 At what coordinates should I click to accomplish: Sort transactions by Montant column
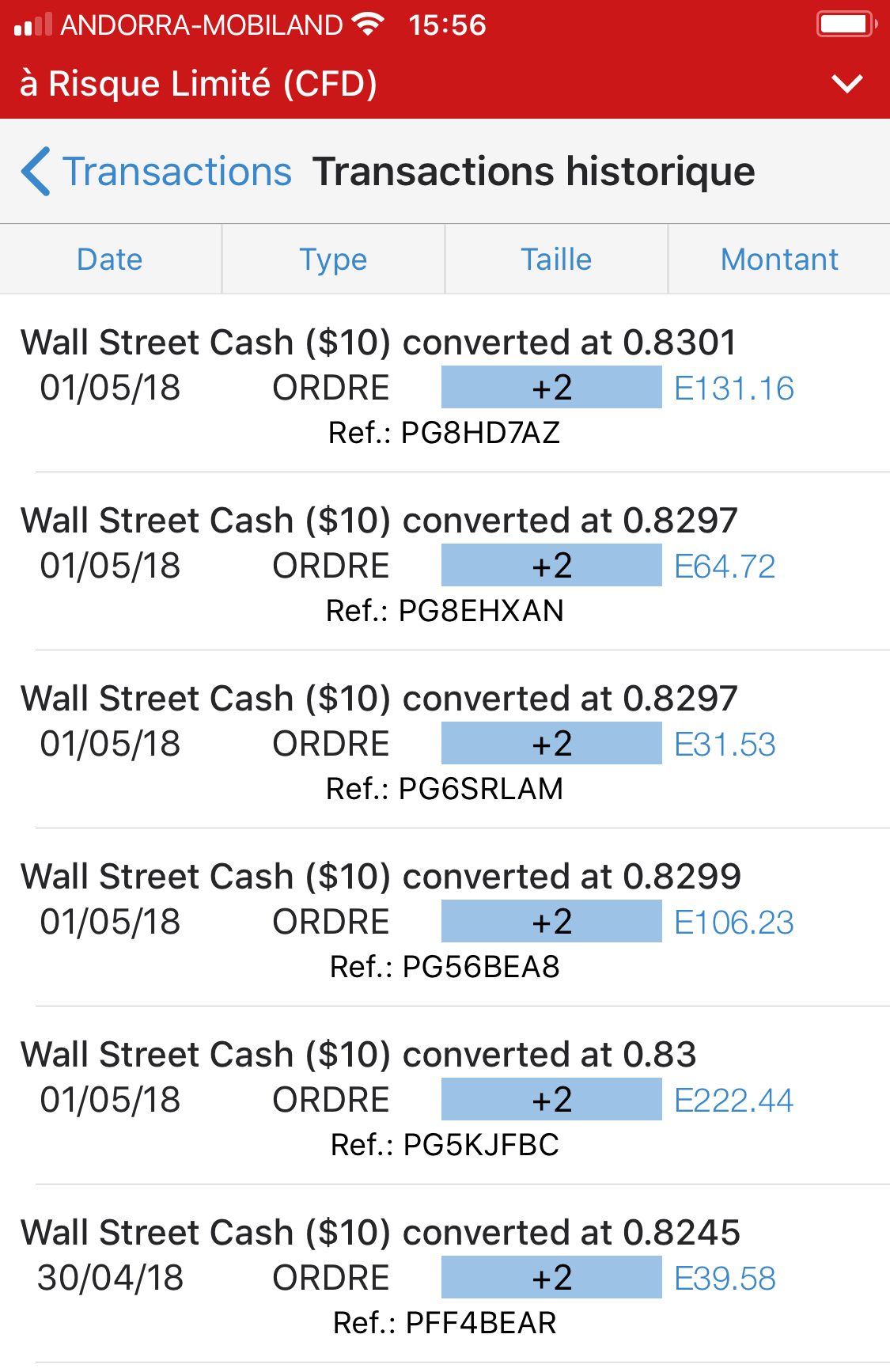pos(779,260)
